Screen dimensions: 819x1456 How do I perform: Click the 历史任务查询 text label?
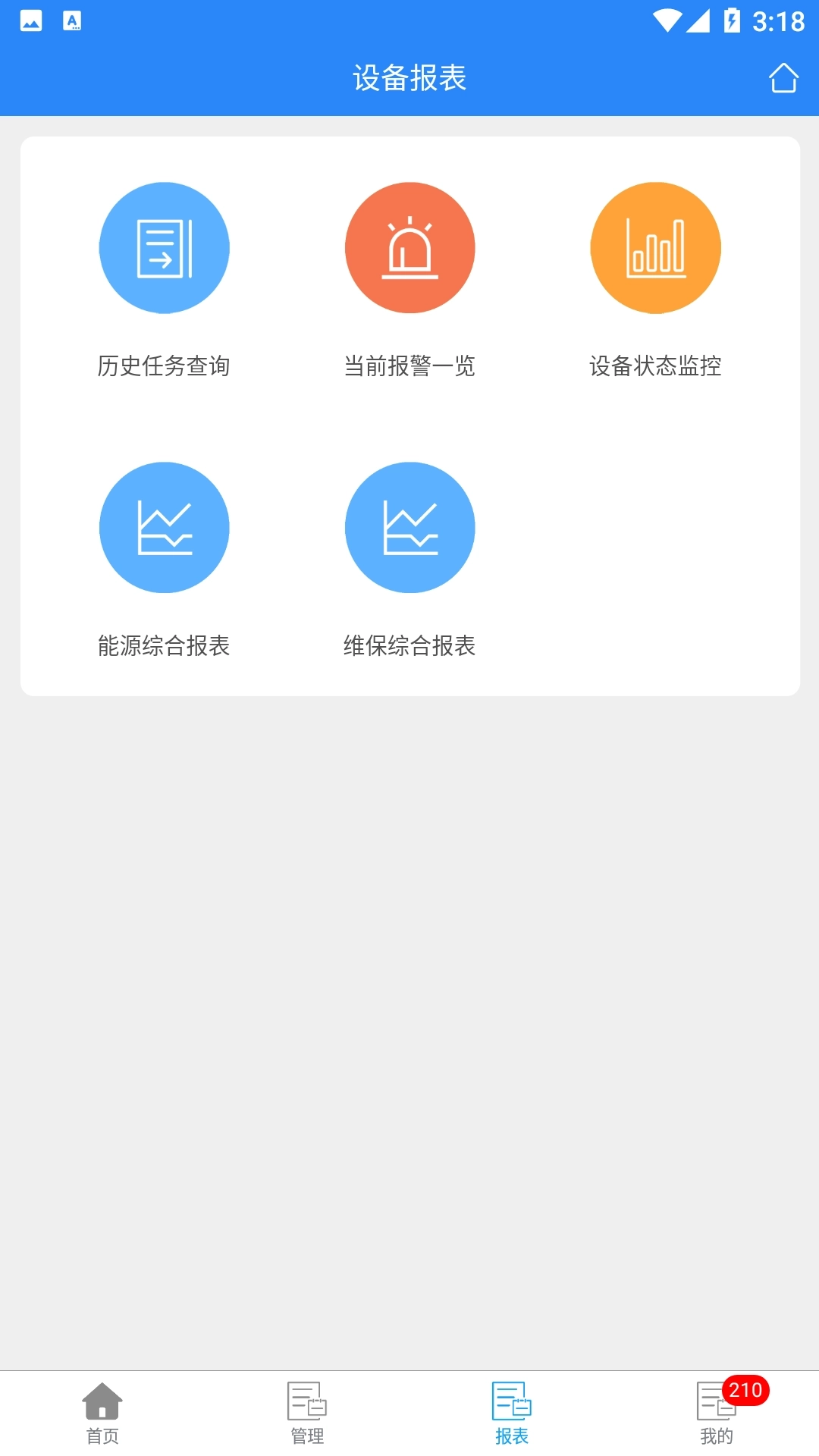(x=164, y=366)
